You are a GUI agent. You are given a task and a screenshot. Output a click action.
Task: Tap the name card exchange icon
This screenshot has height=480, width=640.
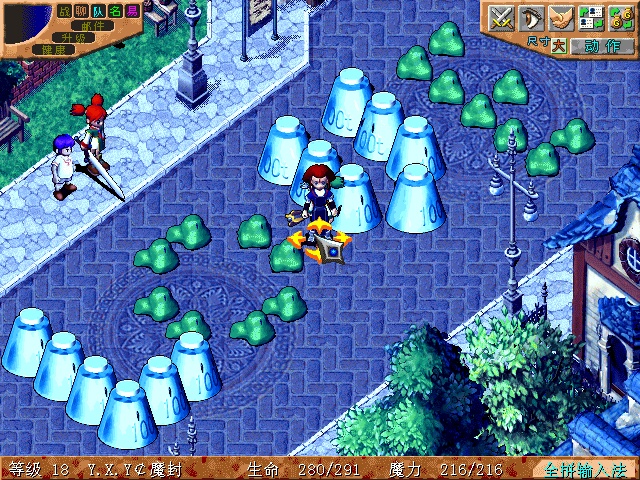pos(592,19)
